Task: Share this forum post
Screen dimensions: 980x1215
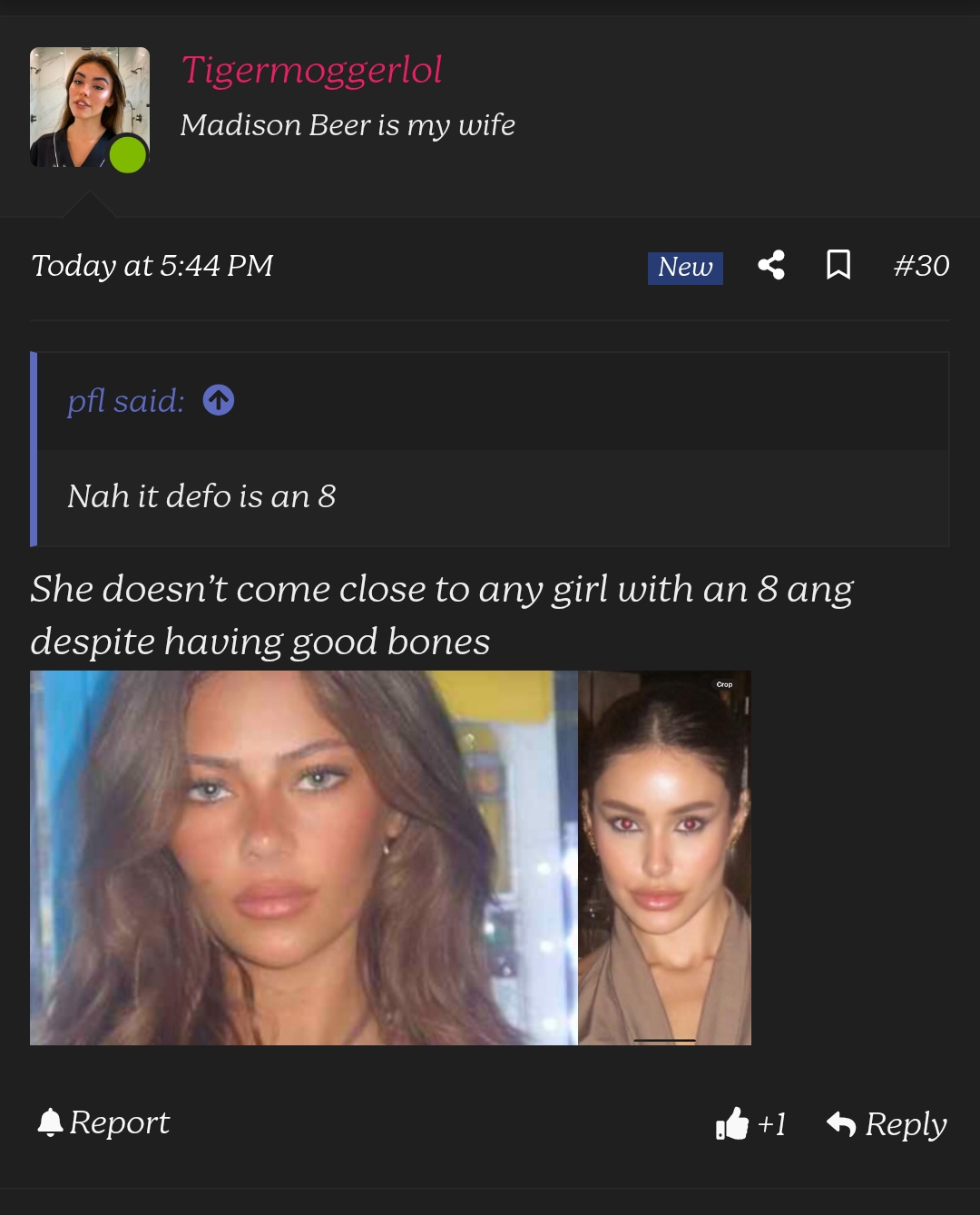Action: click(x=771, y=265)
